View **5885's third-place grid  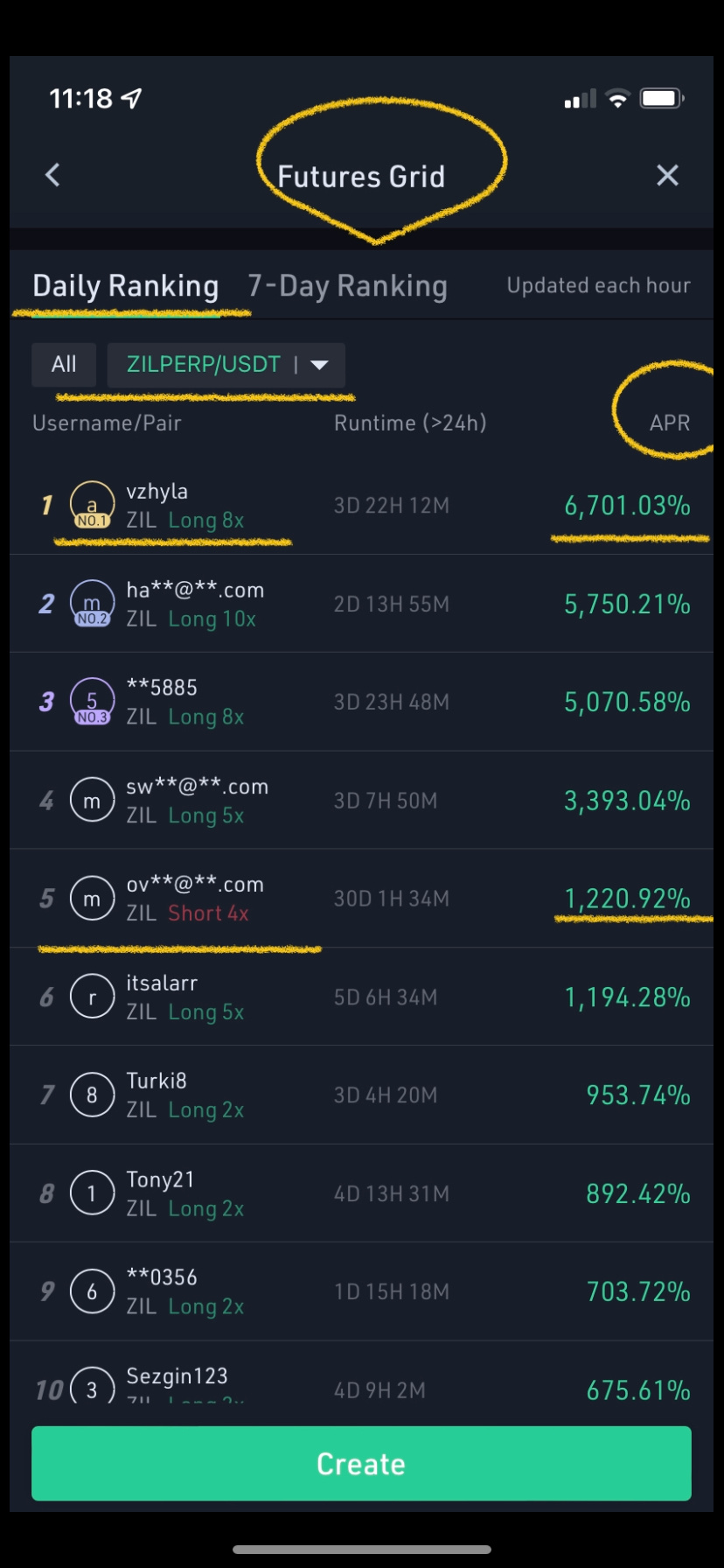point(362,702)
